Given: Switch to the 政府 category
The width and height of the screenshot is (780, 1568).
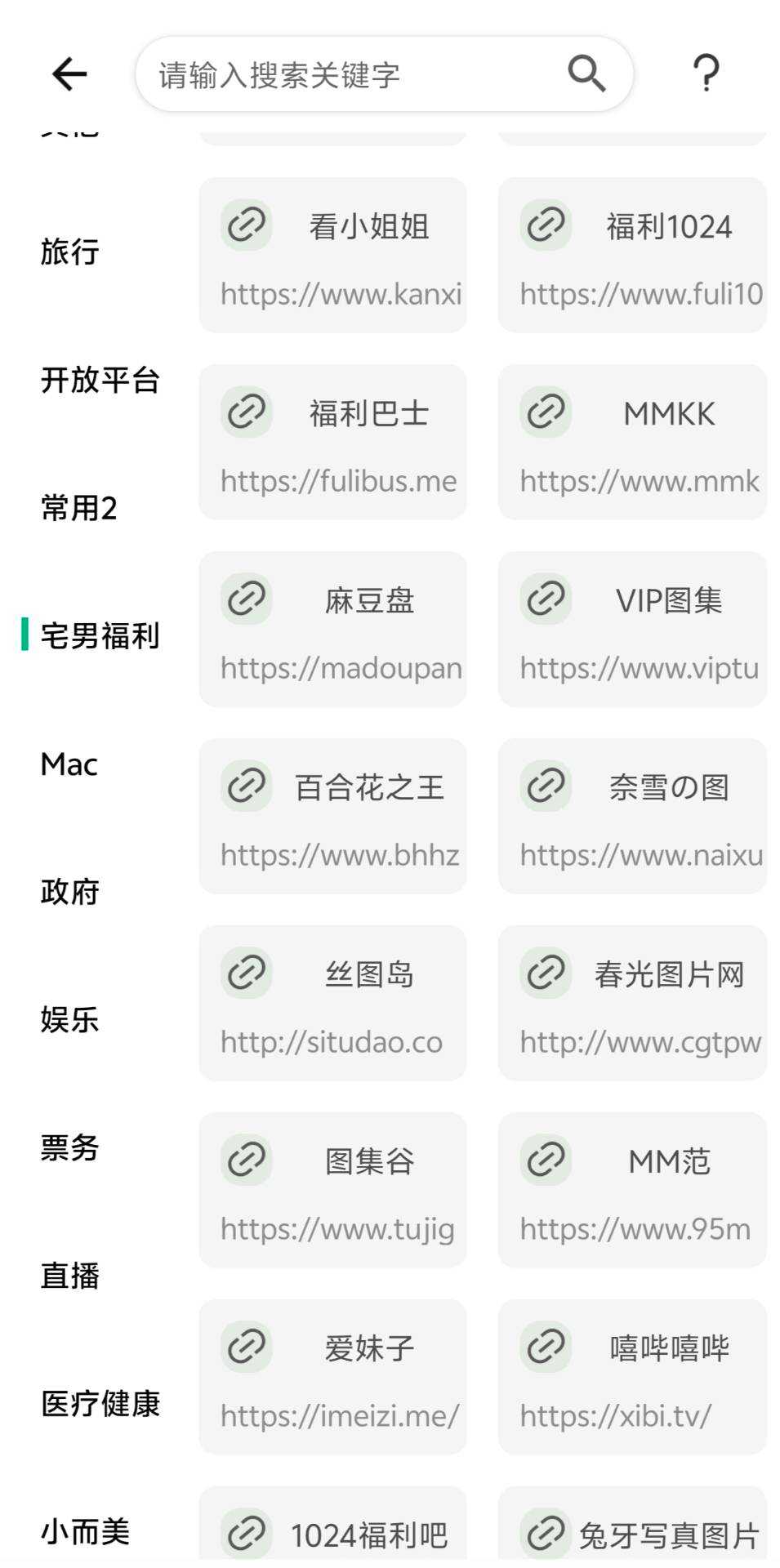Looking at the screenshot, I should [70, 892].
